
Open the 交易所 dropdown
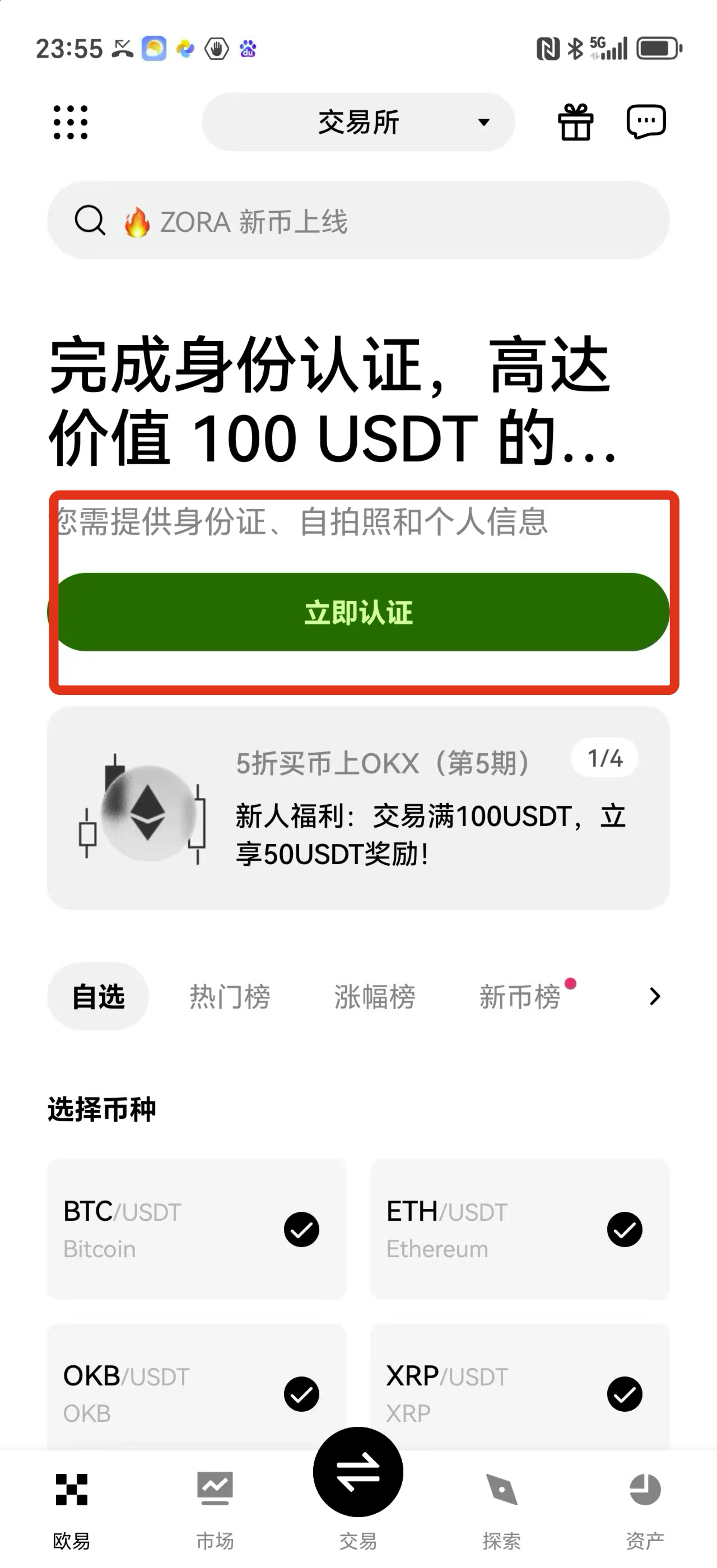358,122
